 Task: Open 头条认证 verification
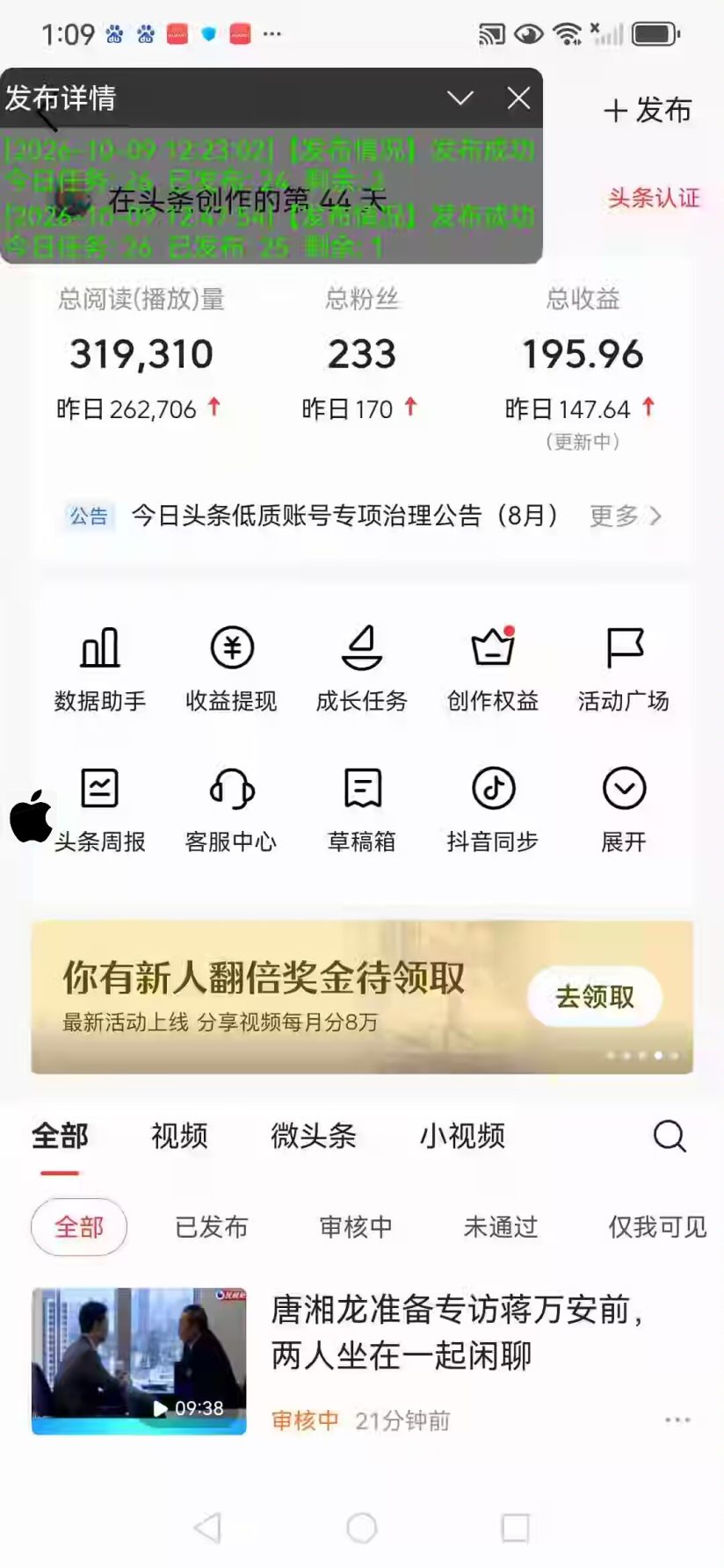pyautogui.click(x=655, y=198)
